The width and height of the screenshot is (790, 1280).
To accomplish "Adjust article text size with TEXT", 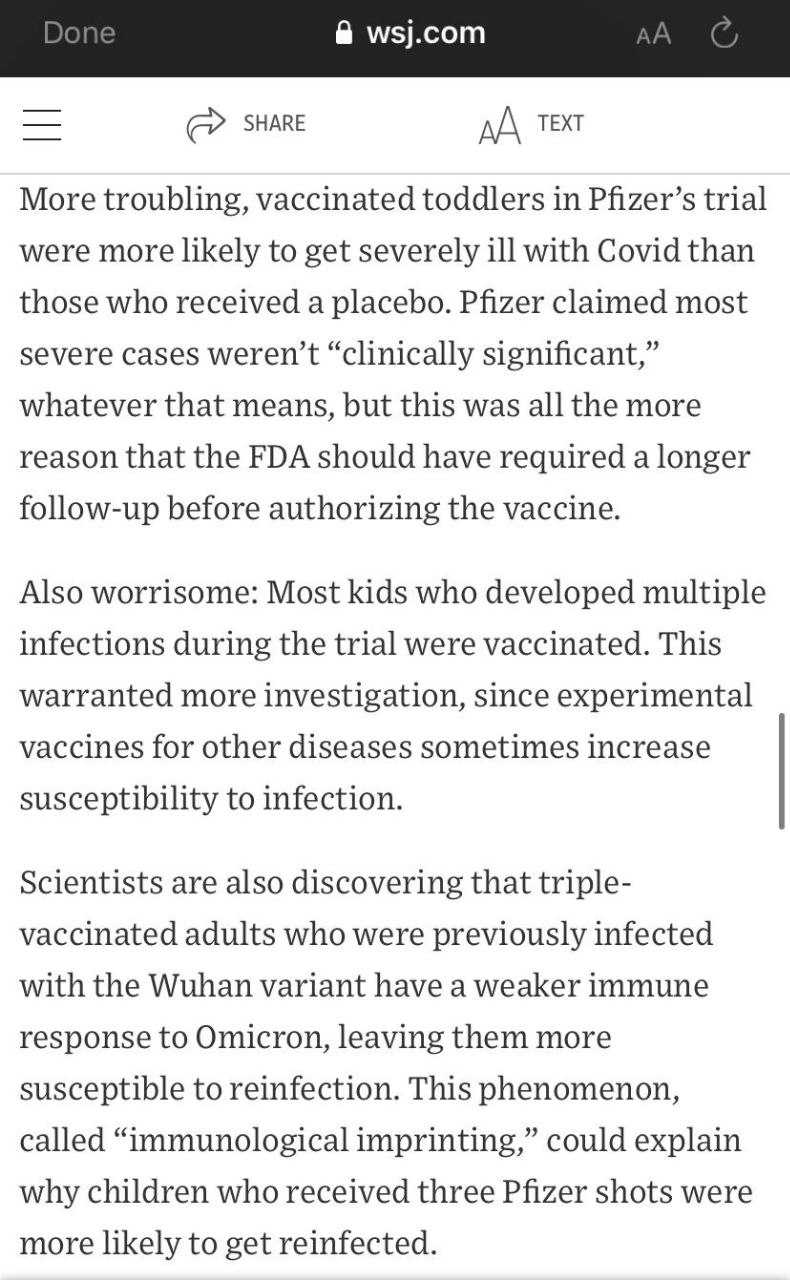I will pos(530,124).
